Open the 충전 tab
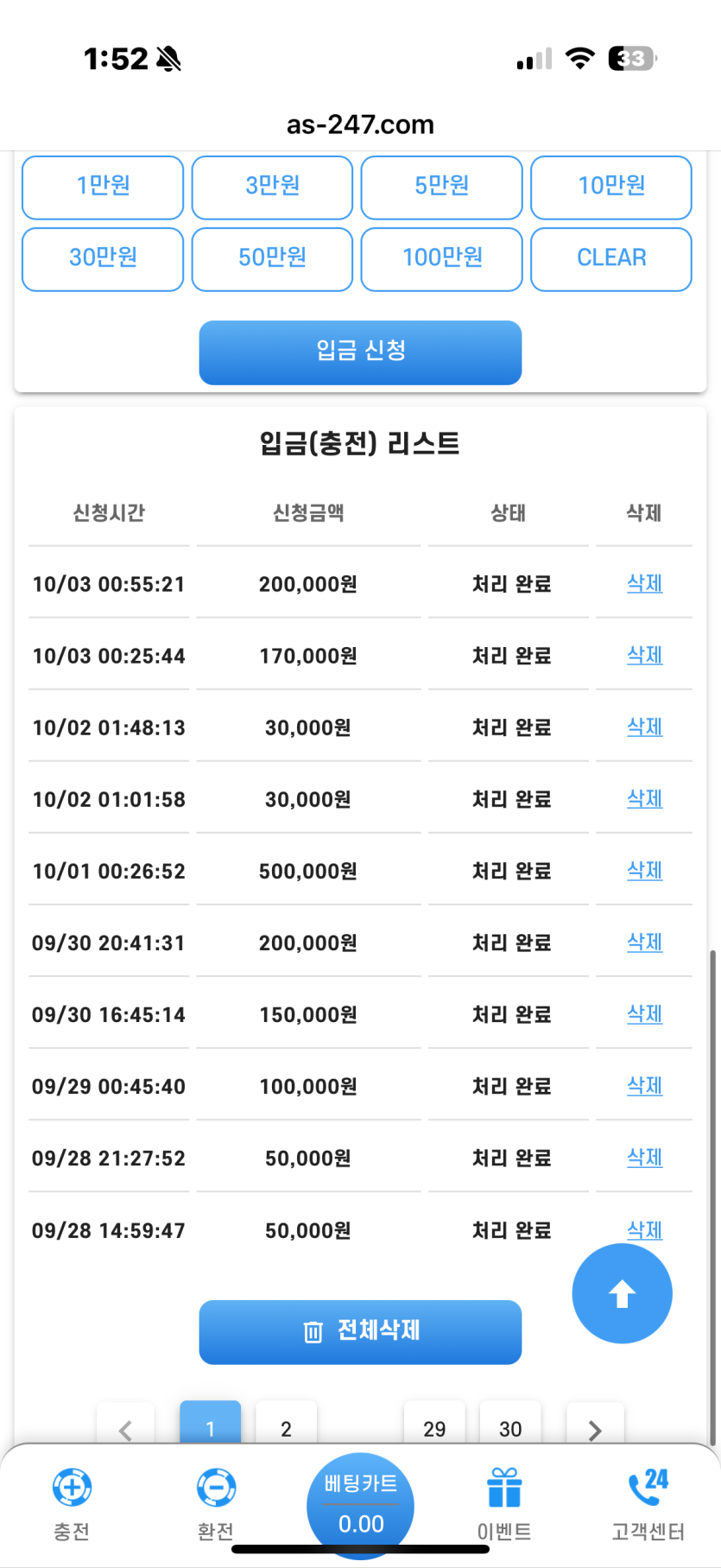This screenshot has height=1568, width=721. point(72,1504)
